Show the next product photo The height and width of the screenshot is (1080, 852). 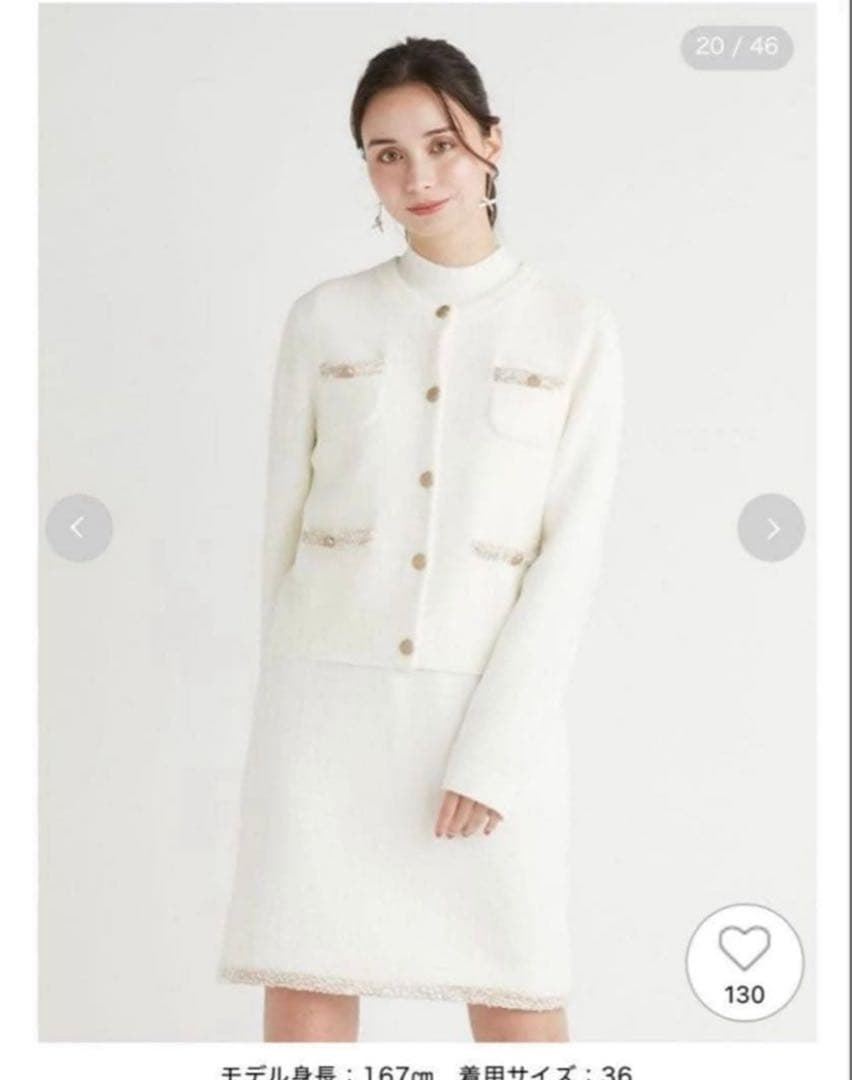(771, 528)
